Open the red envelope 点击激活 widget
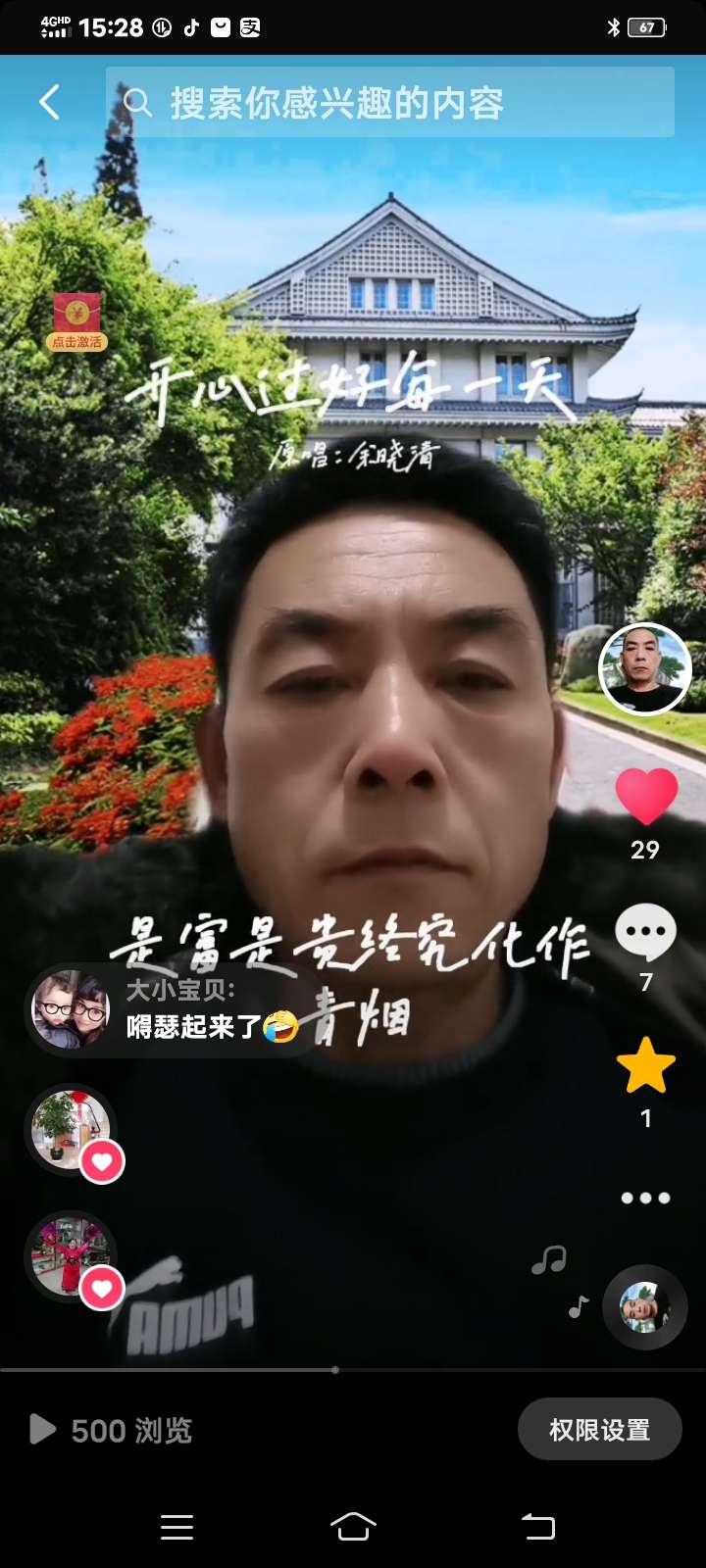The image size is (706, 1568). click(x=76, y=321)
